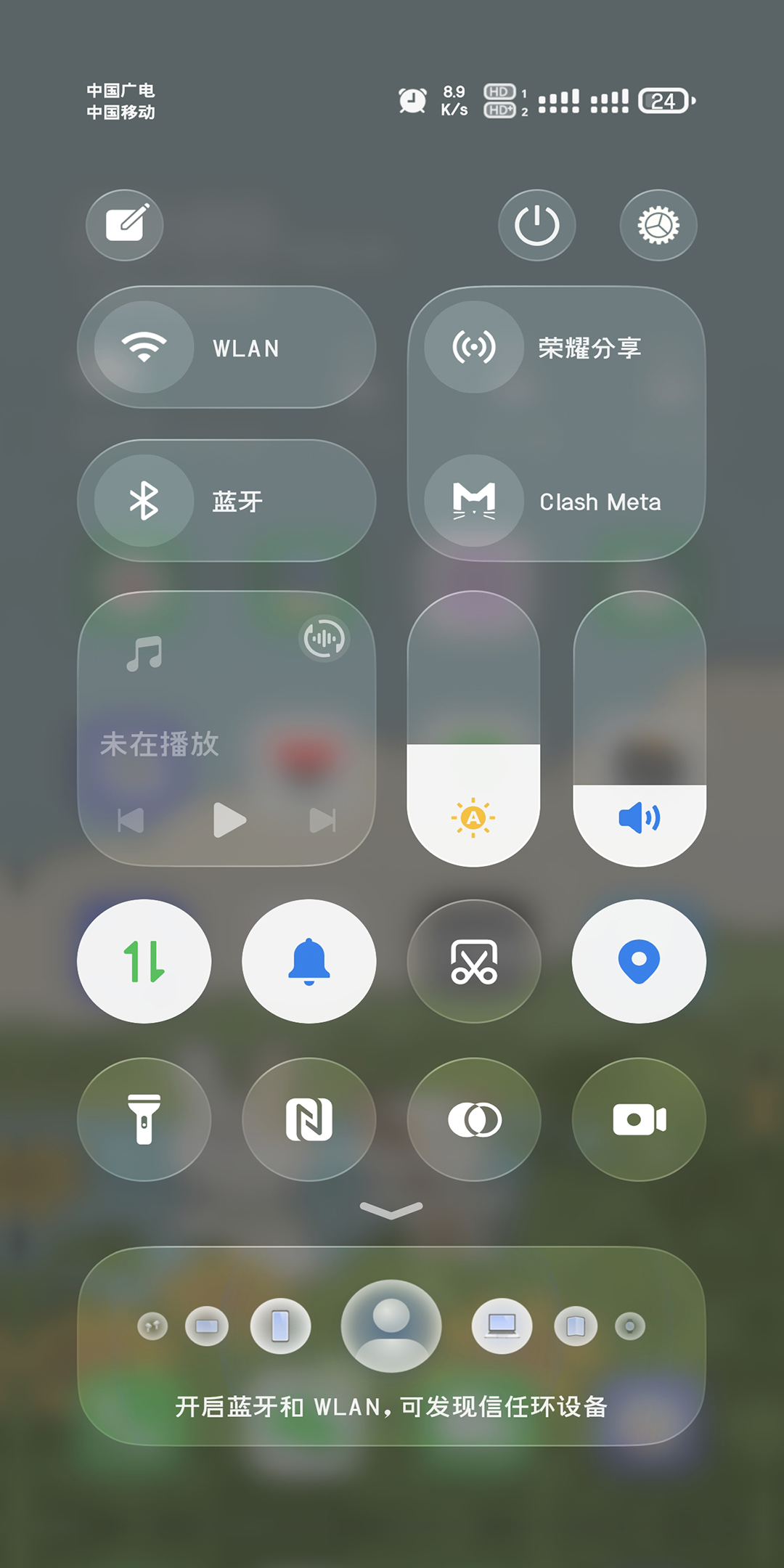Play music in the media card
This screenshot has height=1568, width=784.
click(x=229, y=820)
